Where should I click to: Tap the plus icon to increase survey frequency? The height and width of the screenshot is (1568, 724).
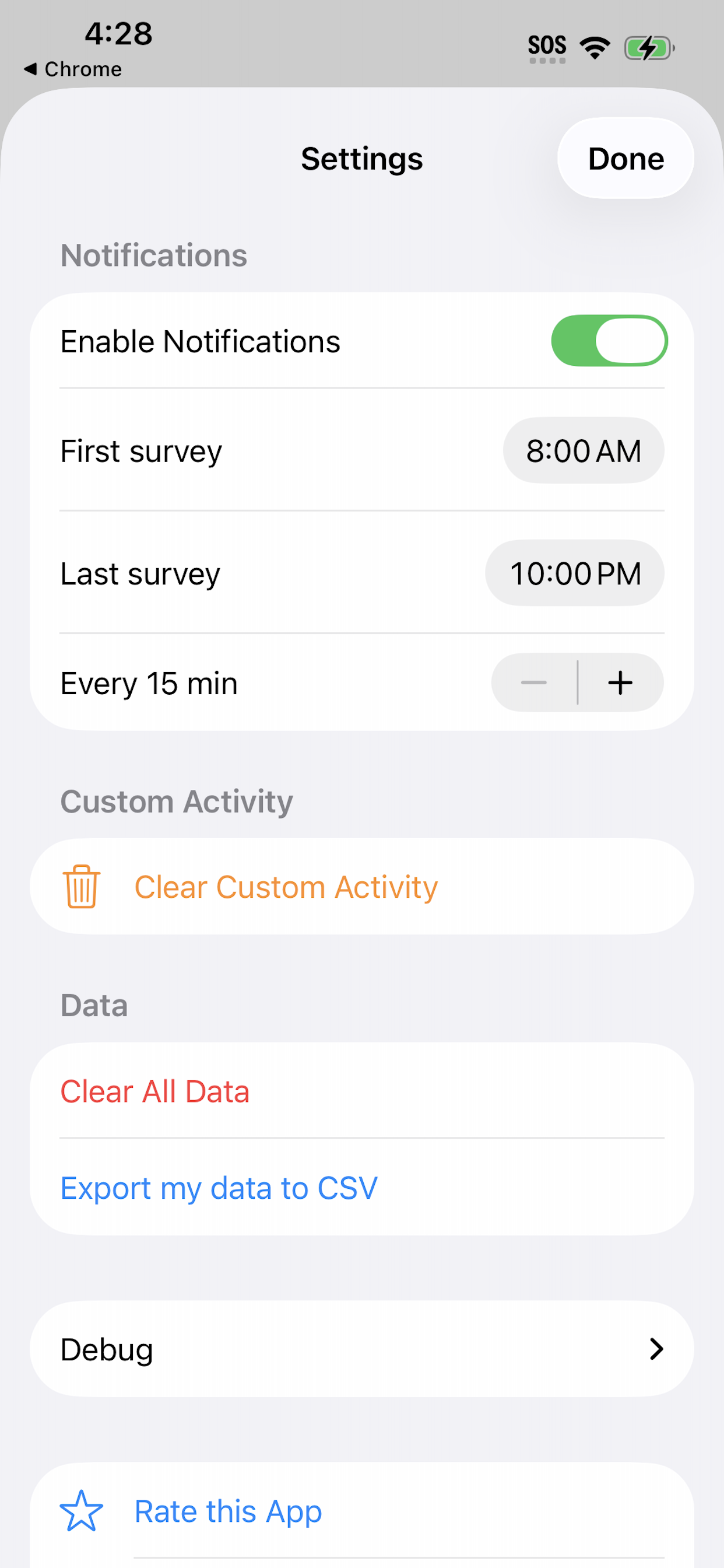pyautogui.click(x=620, y=682)
